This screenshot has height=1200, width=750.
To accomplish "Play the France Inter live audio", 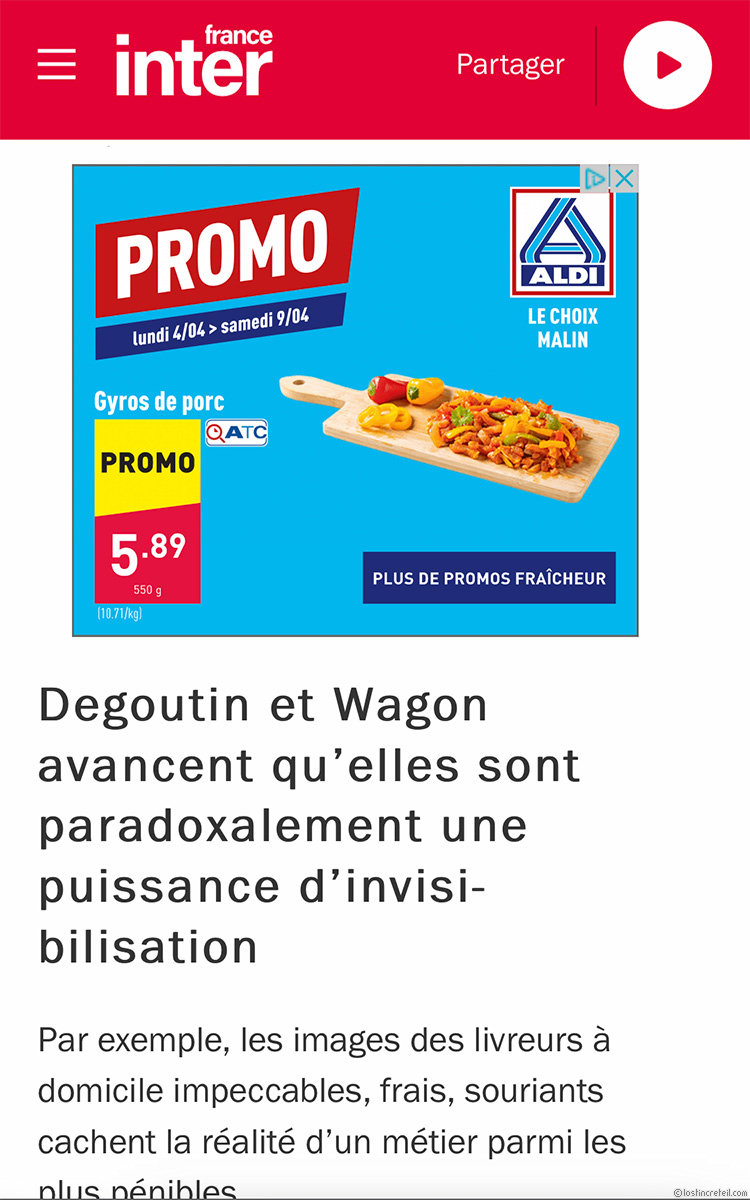I will [x=667, y=65].
